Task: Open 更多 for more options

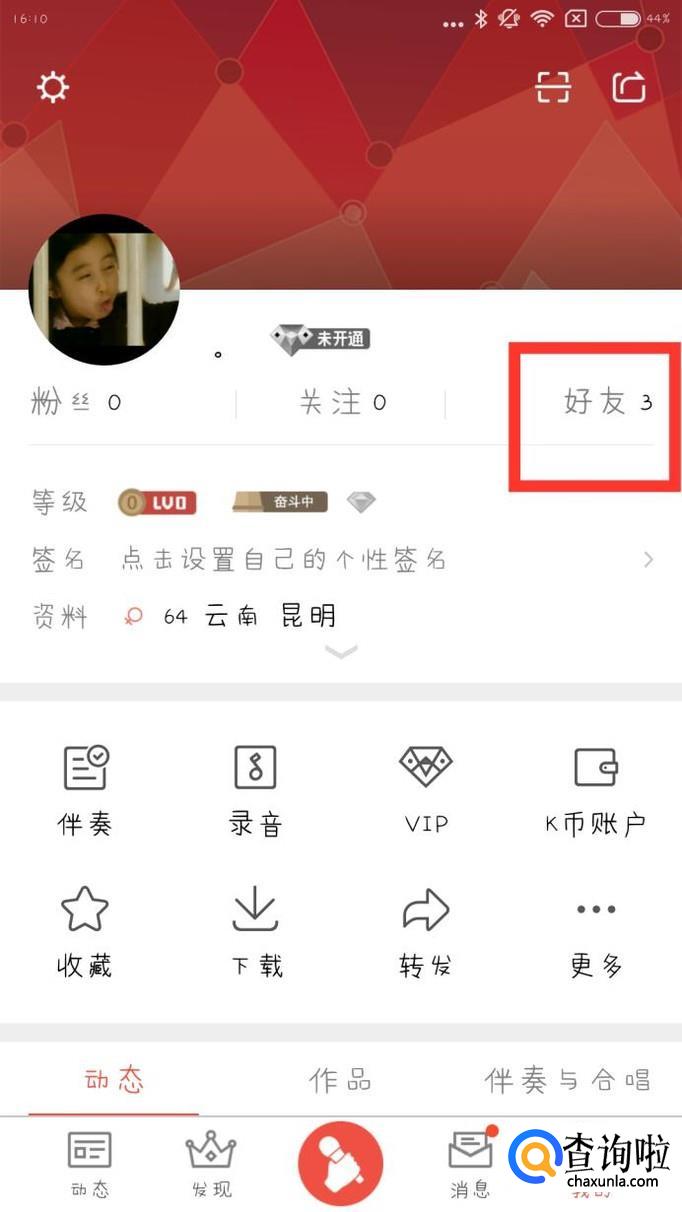Action: click(x=596, y=932)
